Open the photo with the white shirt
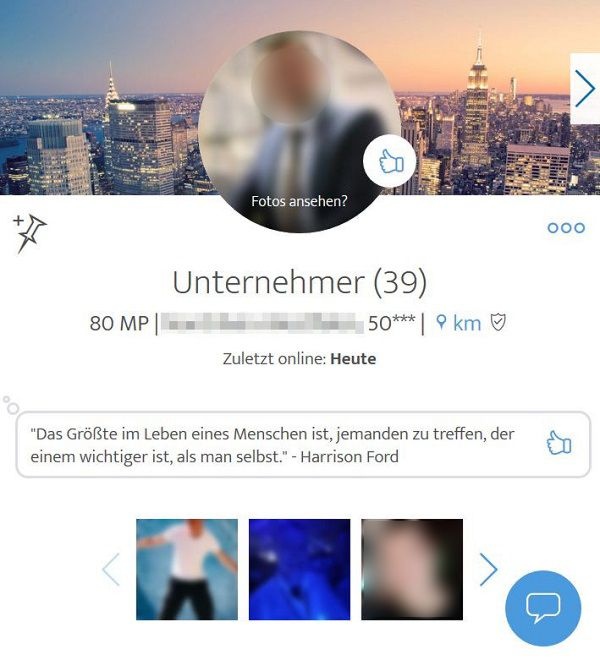The width and height of the screenshot is (600, 671). 187,569
